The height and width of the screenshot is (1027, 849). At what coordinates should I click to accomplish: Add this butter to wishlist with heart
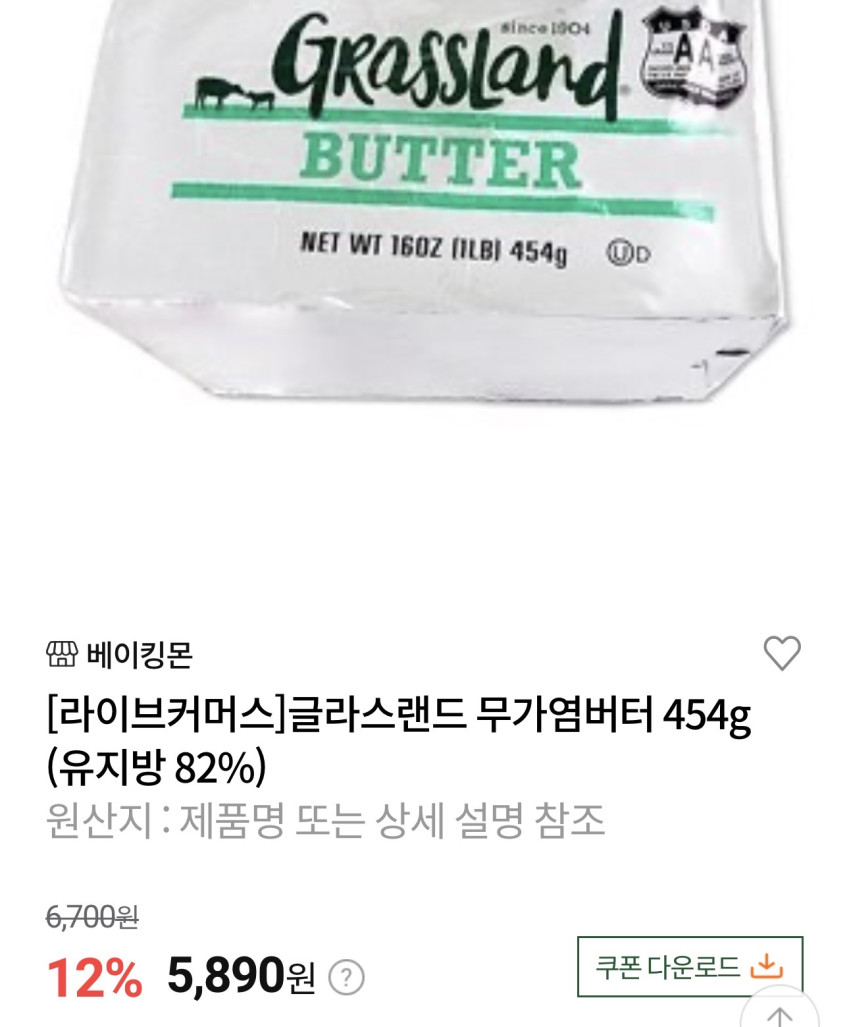(782, 653)
